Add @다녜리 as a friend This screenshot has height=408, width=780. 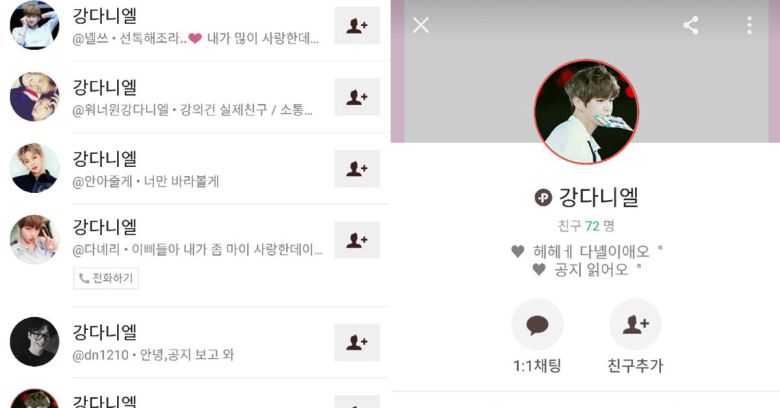coord(356,240)
